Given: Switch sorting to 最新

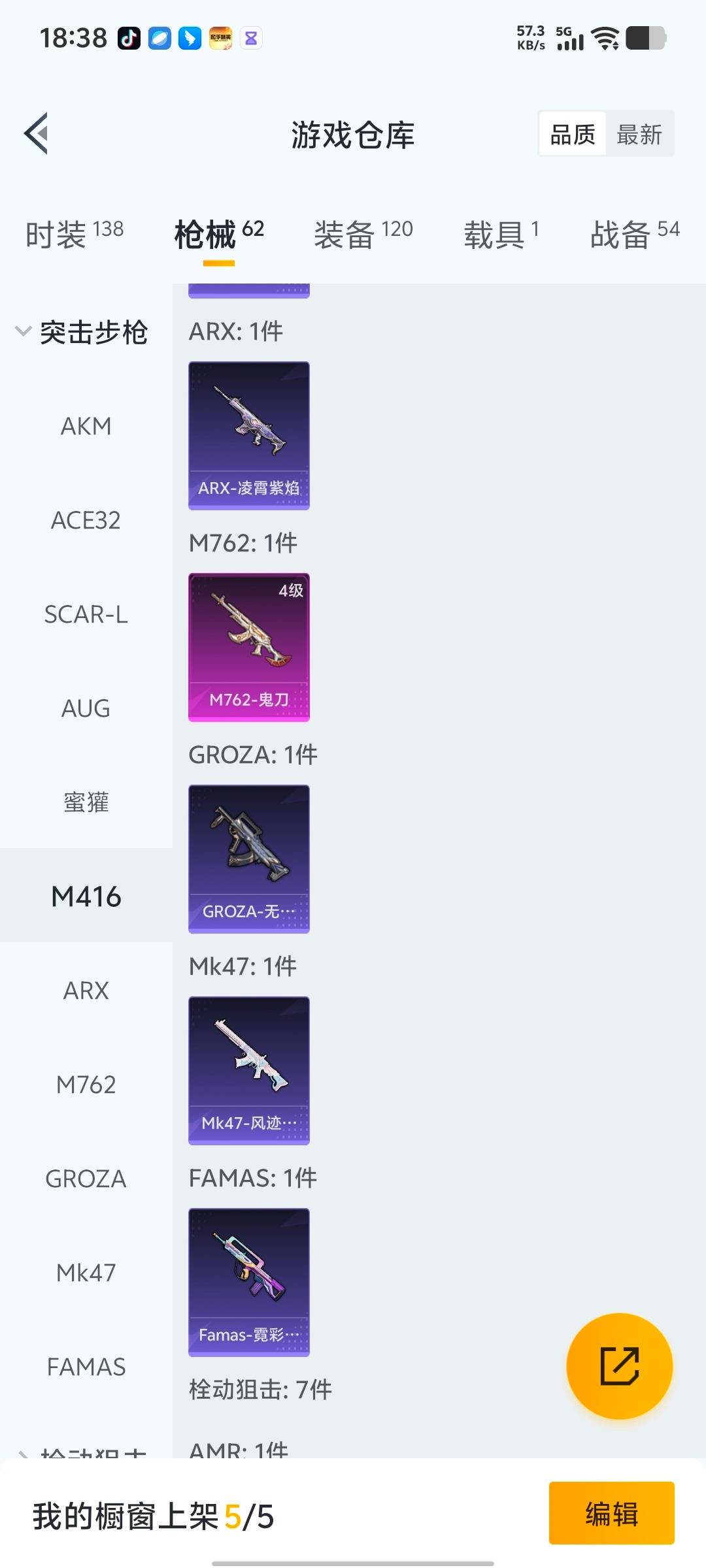Looking at the screenshot, I should click(x=641, y=134).
